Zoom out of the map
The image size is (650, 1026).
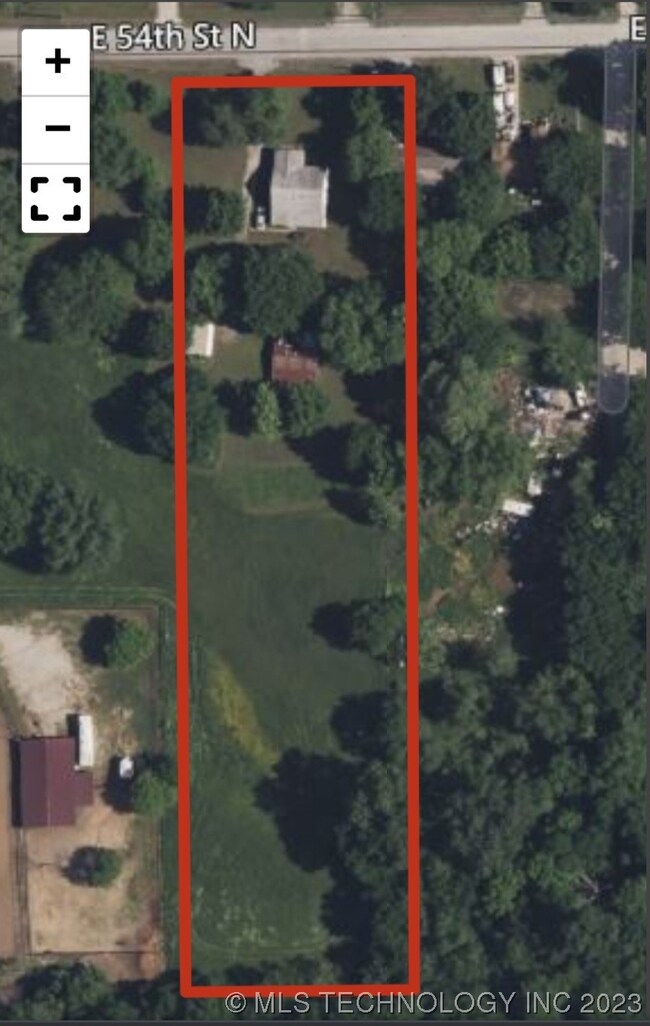click(56, 129)
